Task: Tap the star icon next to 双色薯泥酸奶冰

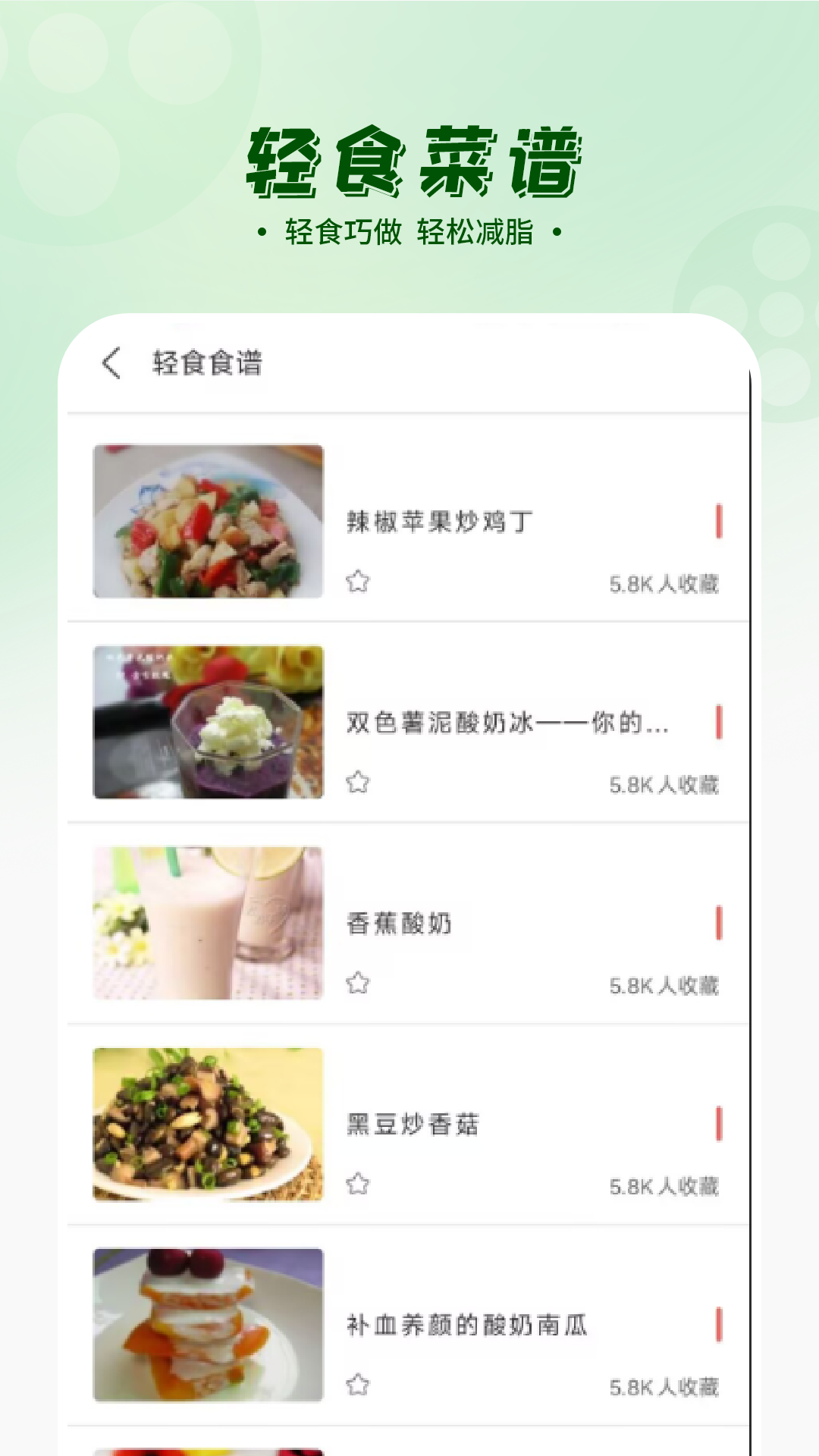Action: (x=357, y=784)
